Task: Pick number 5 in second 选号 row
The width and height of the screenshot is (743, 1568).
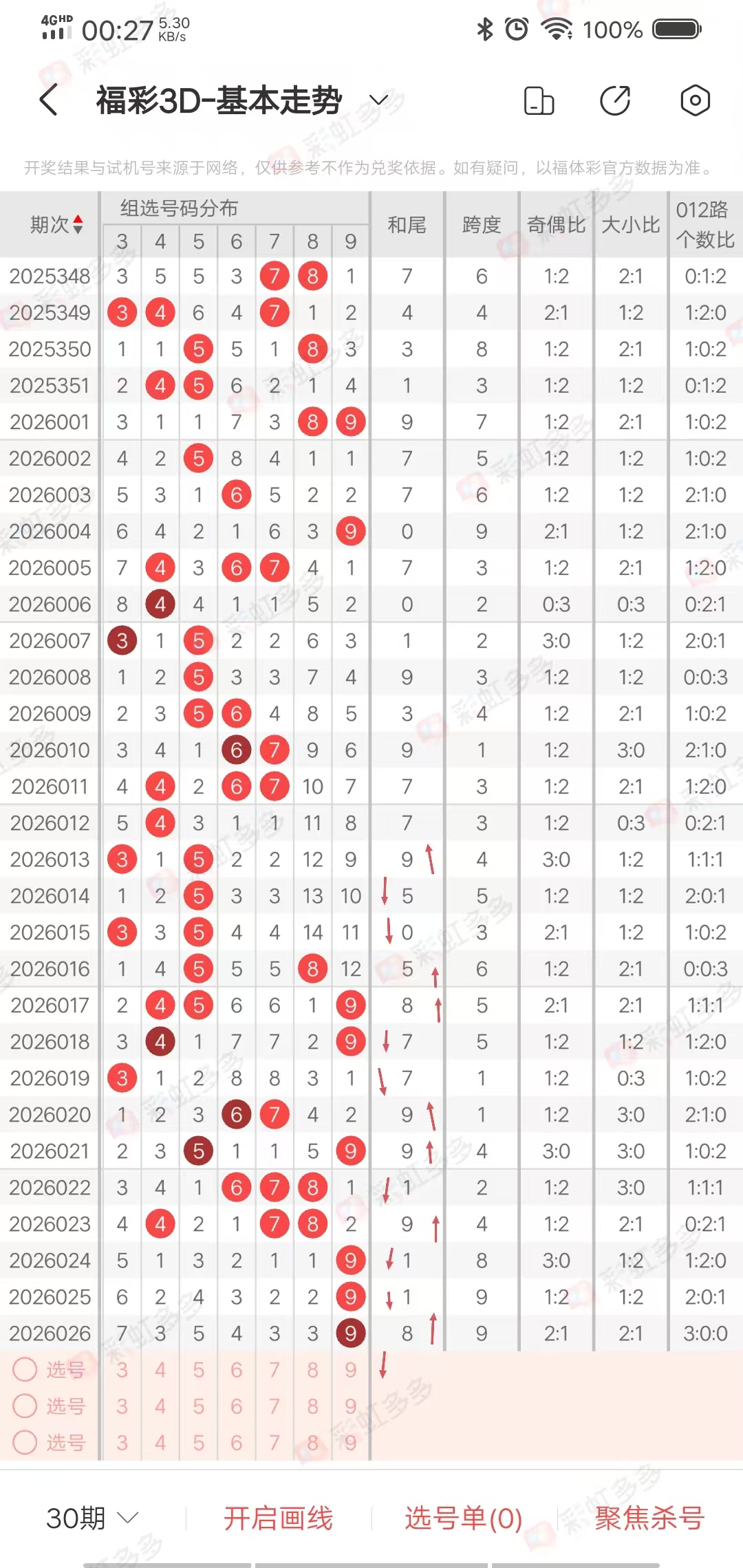Action: pos(198,1406)
